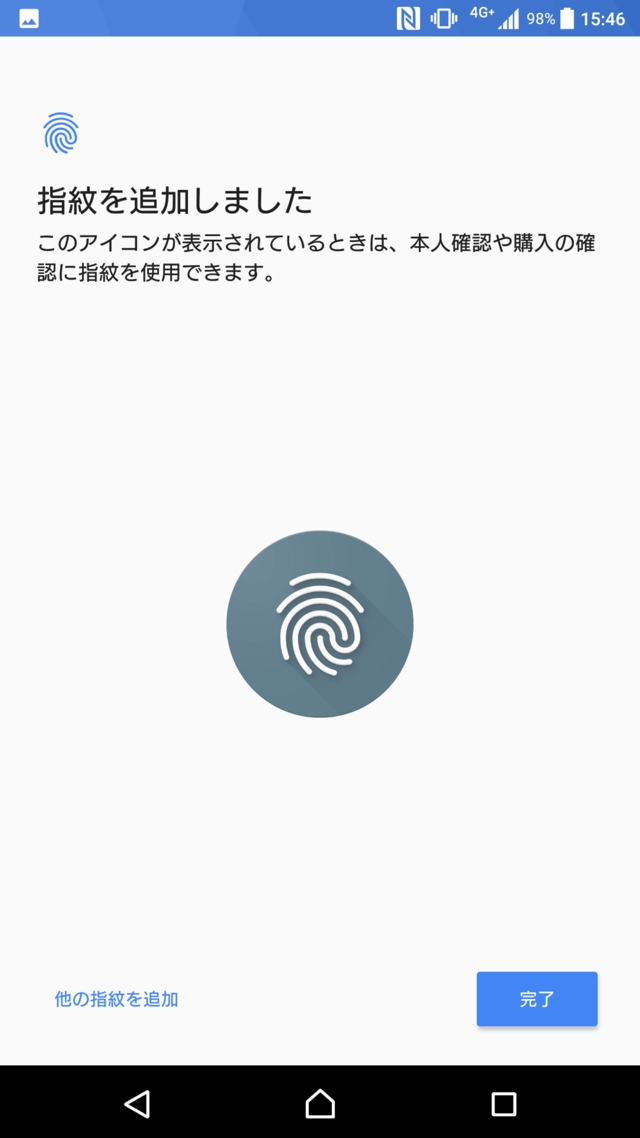Viewport: 640px width, 1138px height.
Task: Select 他の指紋を追加 to add another fingerprint
Action: [x=117, y=999]
